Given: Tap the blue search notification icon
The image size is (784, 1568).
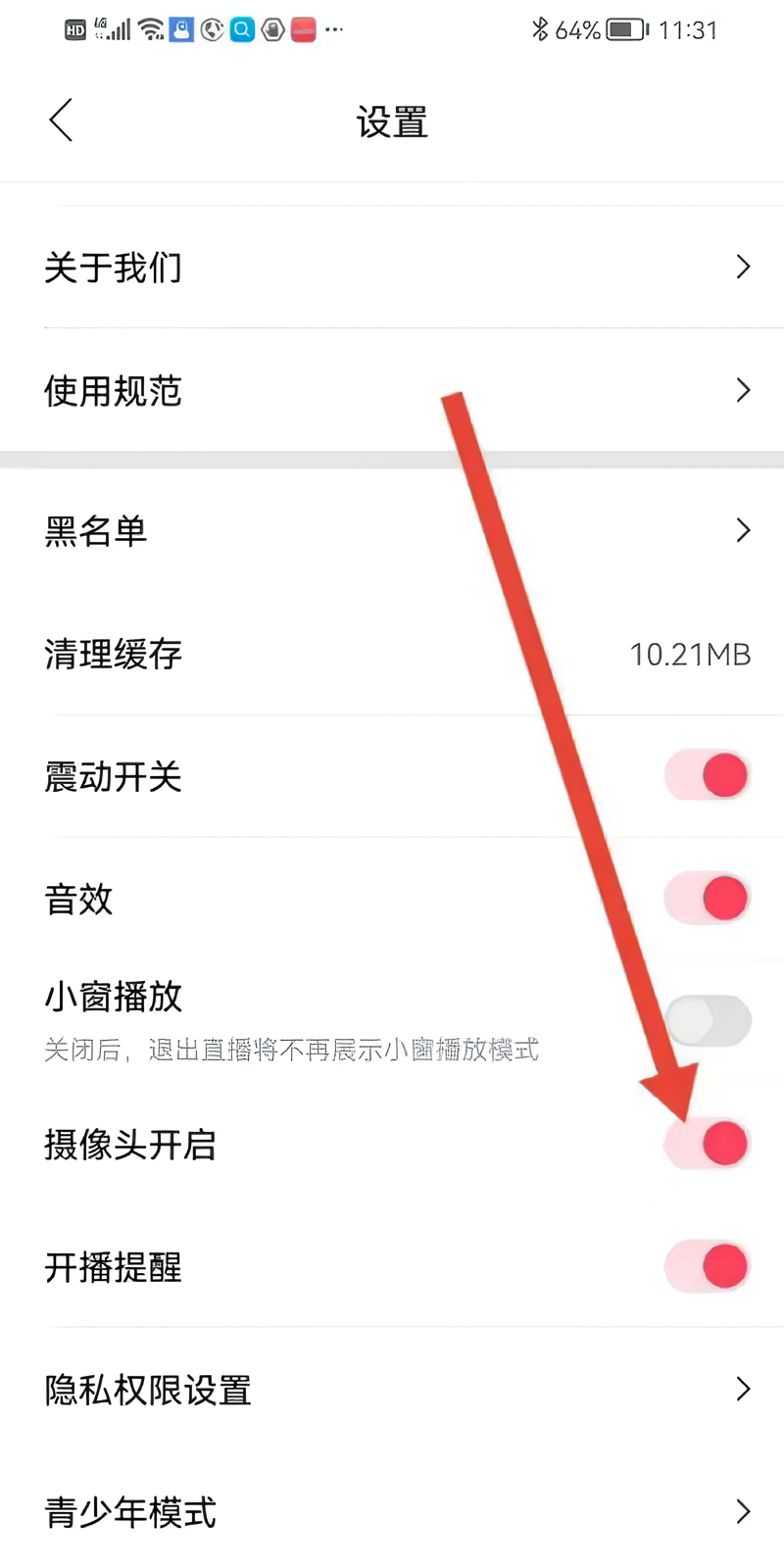Looking at the screenshot, I should click(241, 29).
